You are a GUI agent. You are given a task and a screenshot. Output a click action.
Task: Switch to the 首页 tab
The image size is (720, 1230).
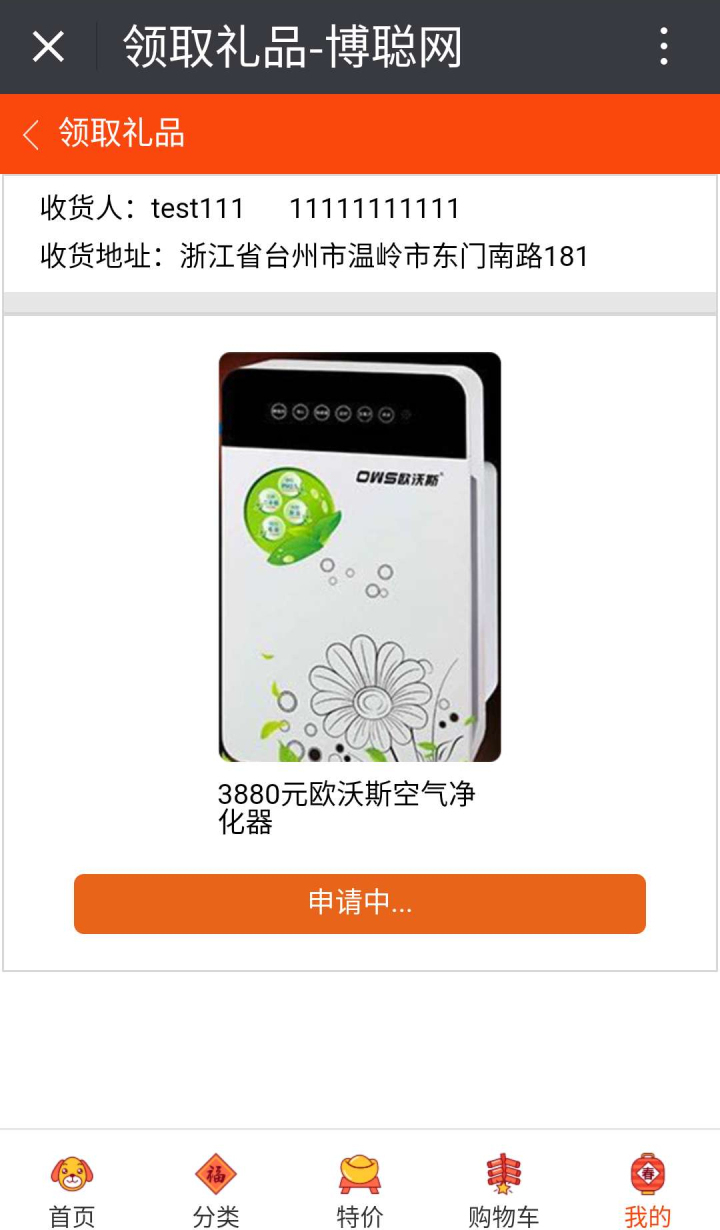(72, 1189)
